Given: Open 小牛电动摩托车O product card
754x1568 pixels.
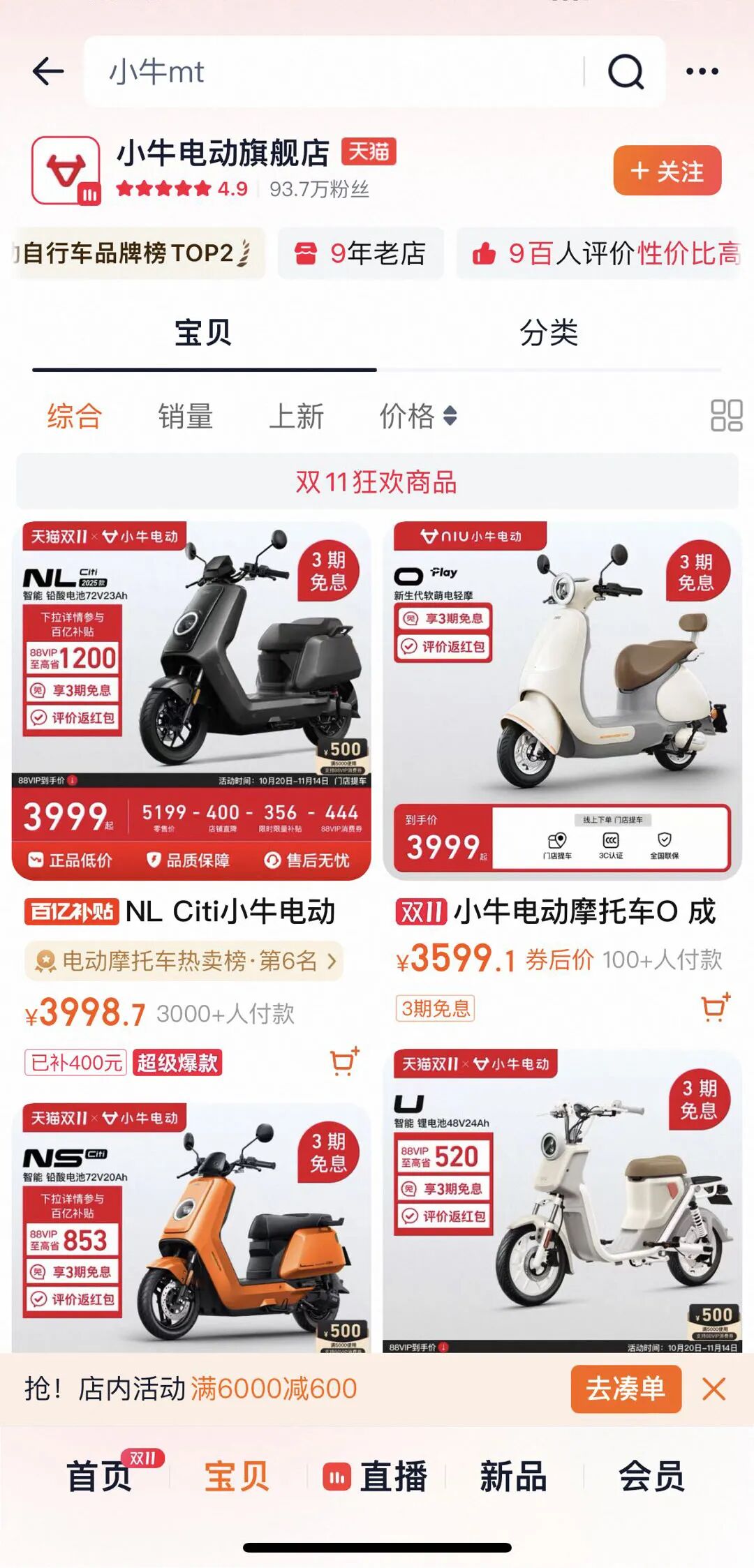Looking at the screenshot, I should (x=562, y=701).
